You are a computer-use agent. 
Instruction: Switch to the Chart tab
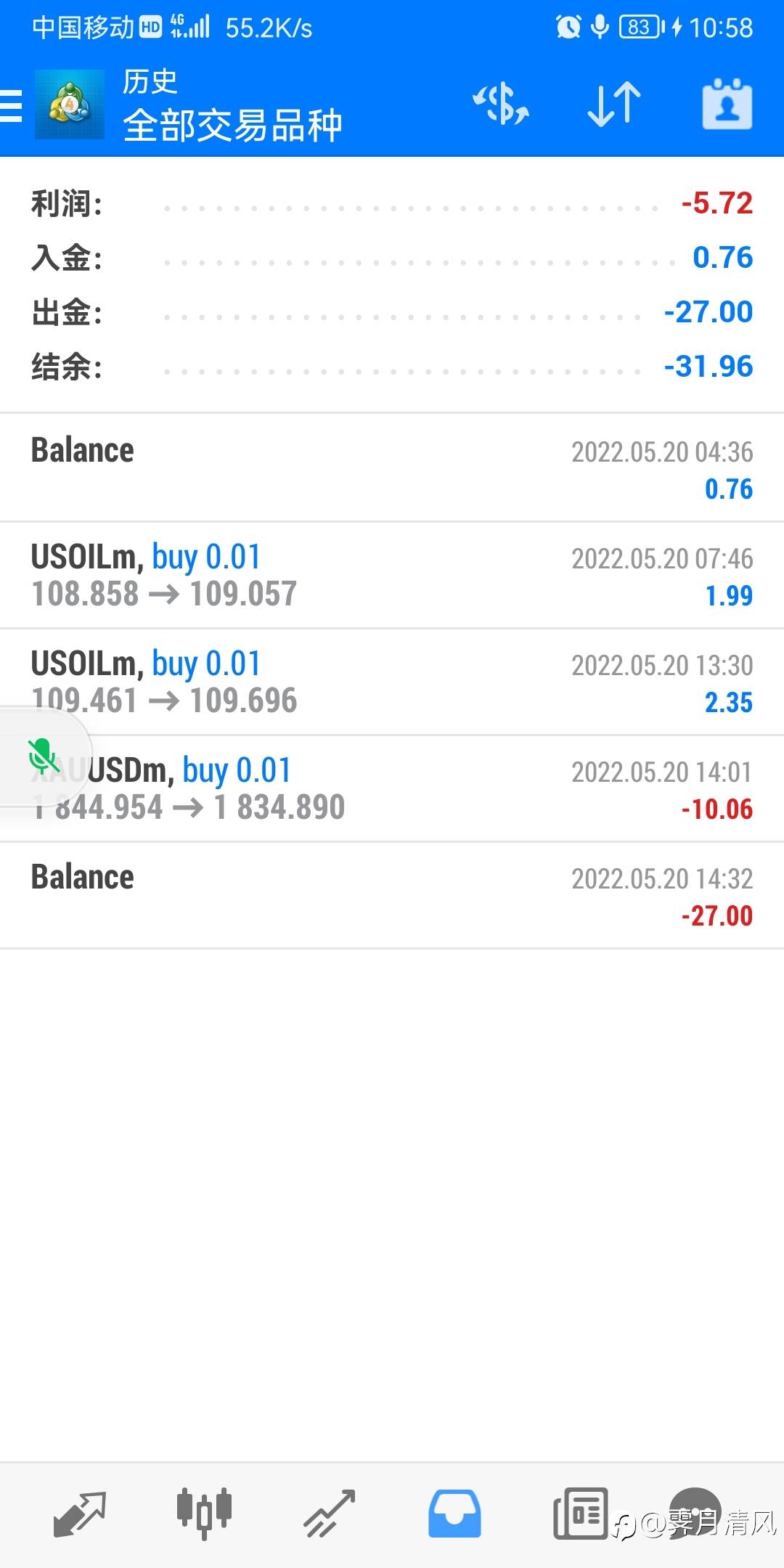(x=204, y=1514)
